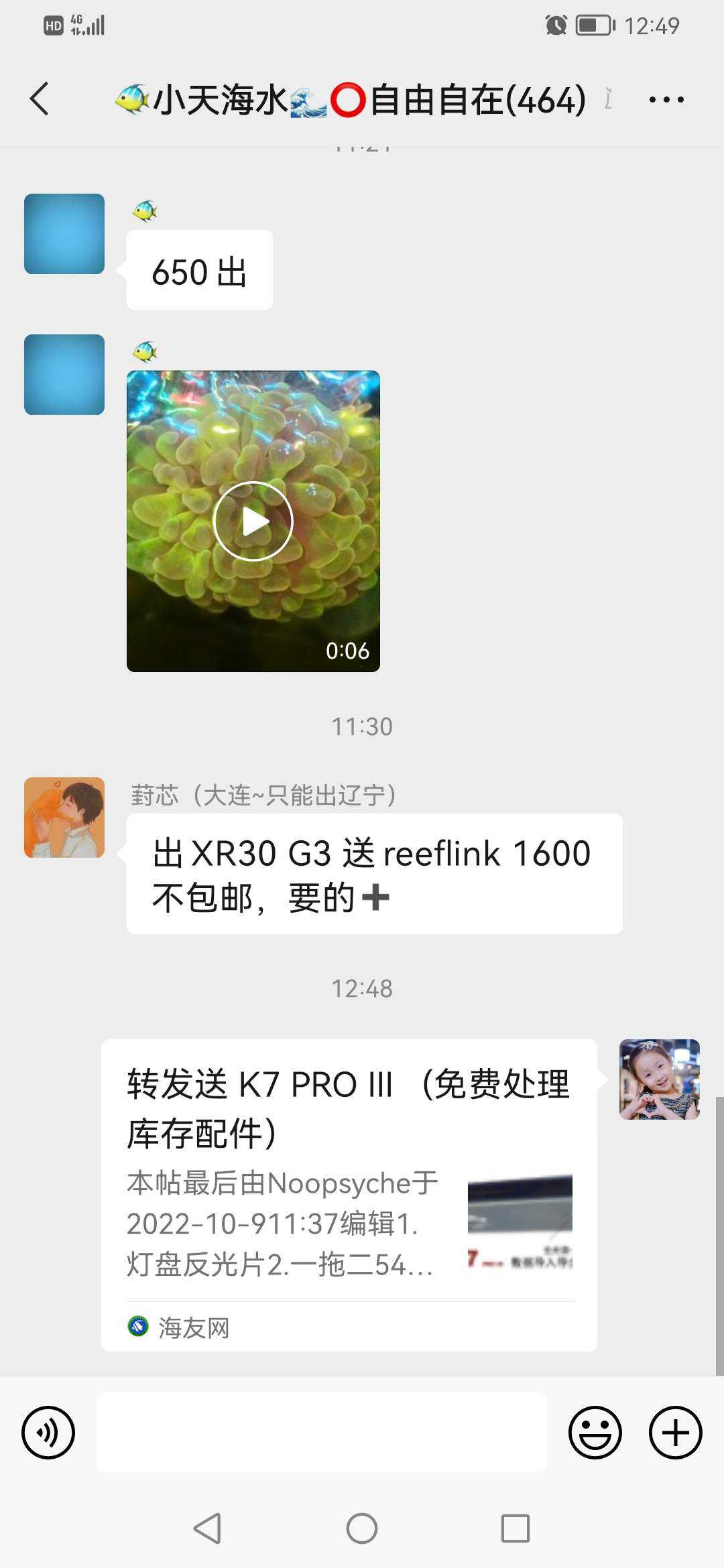Open the plus attachments menu

point(675,1433)
